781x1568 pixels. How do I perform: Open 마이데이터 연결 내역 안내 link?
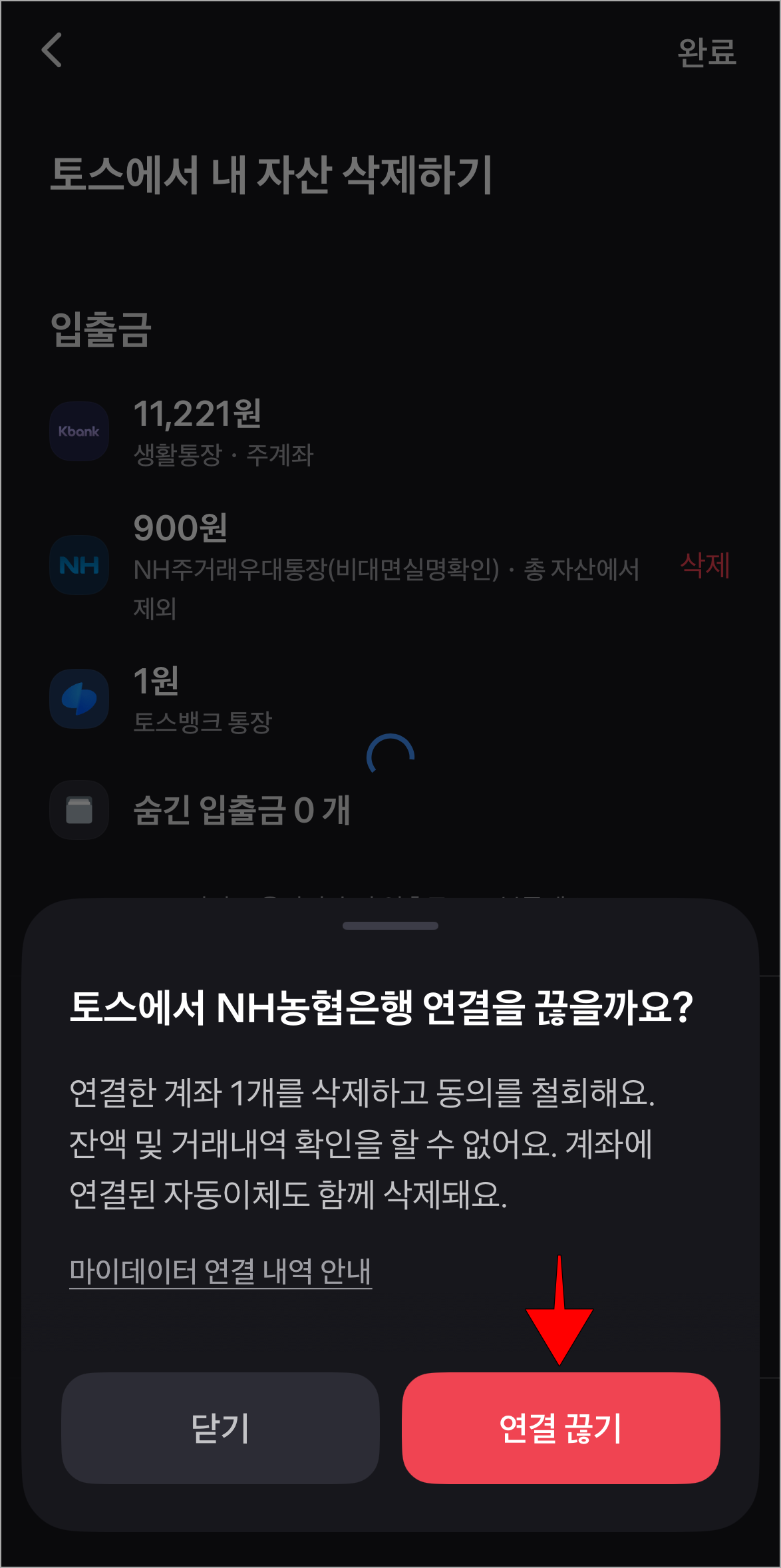coord(222,1267)
